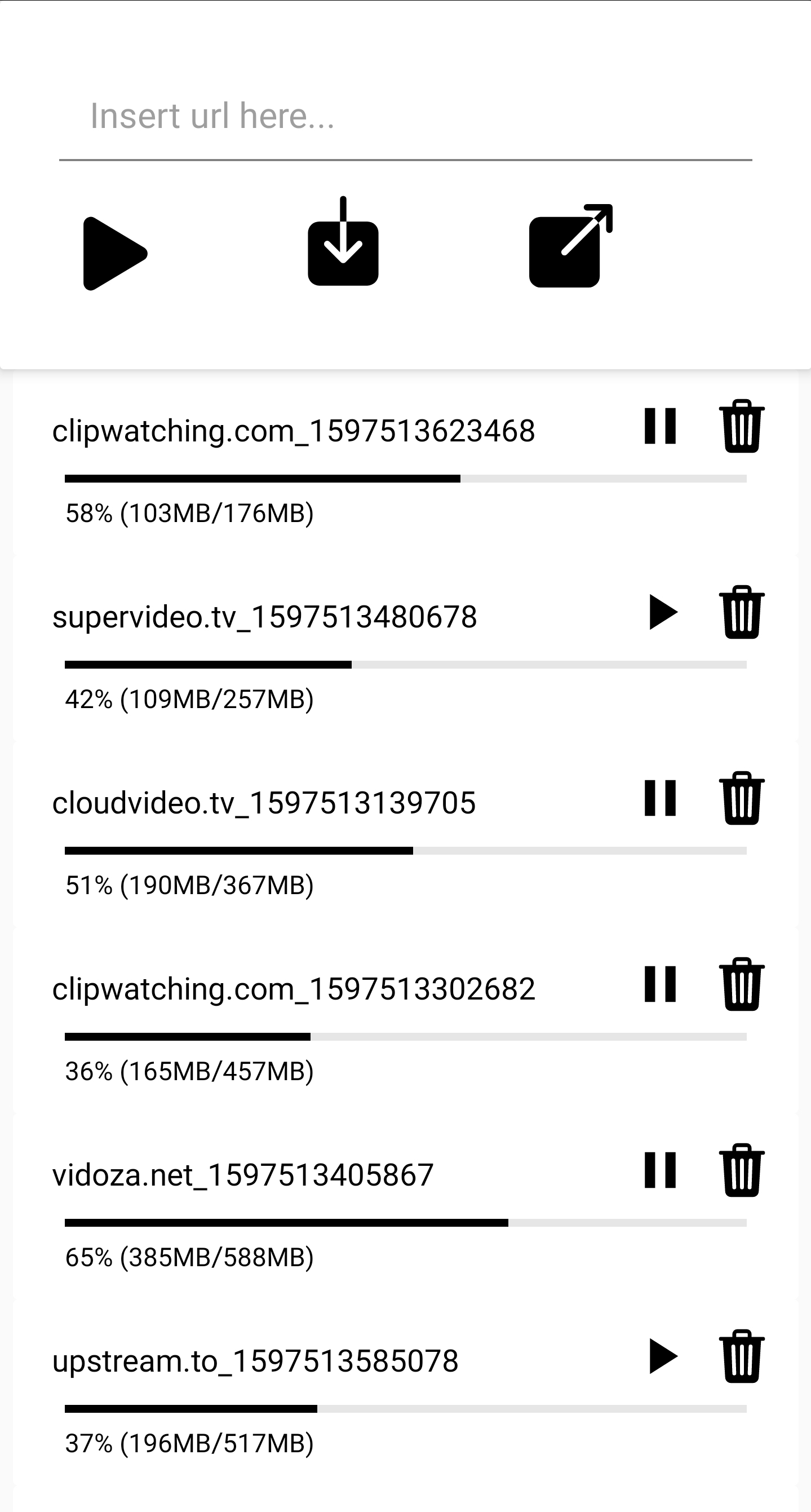Viewport: 811px width, 1512px height.
Task: Focus the 'Insert url here...' field
Action: [x=405, y=116]
